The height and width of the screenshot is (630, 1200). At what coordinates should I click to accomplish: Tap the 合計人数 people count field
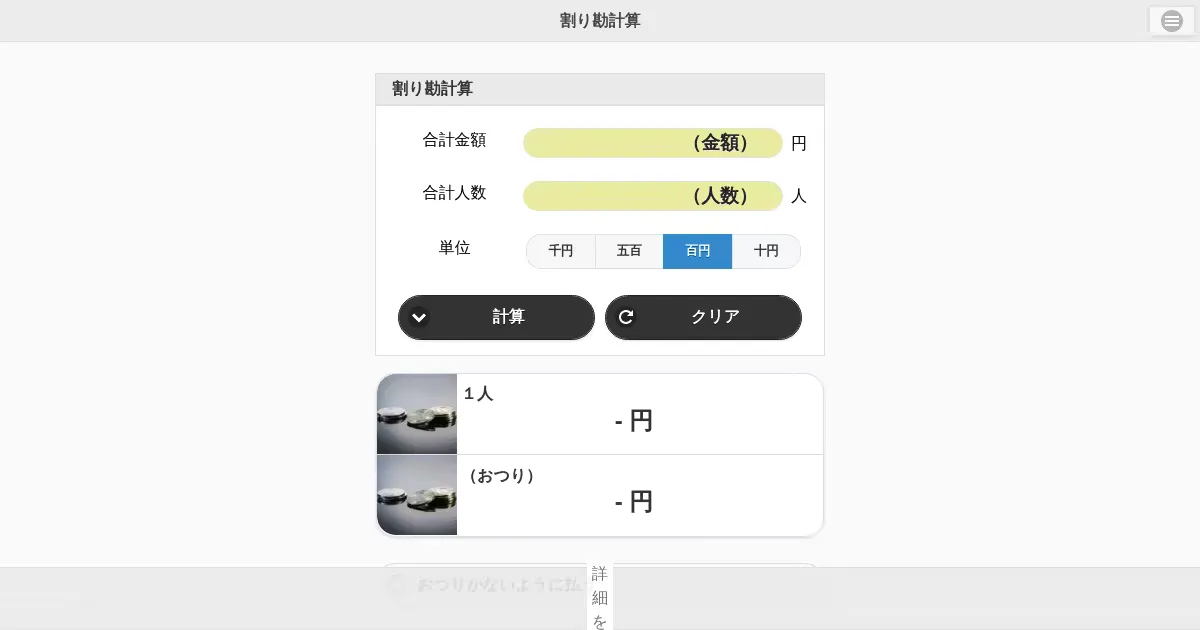pyautogui.click(x=652, y=196)
